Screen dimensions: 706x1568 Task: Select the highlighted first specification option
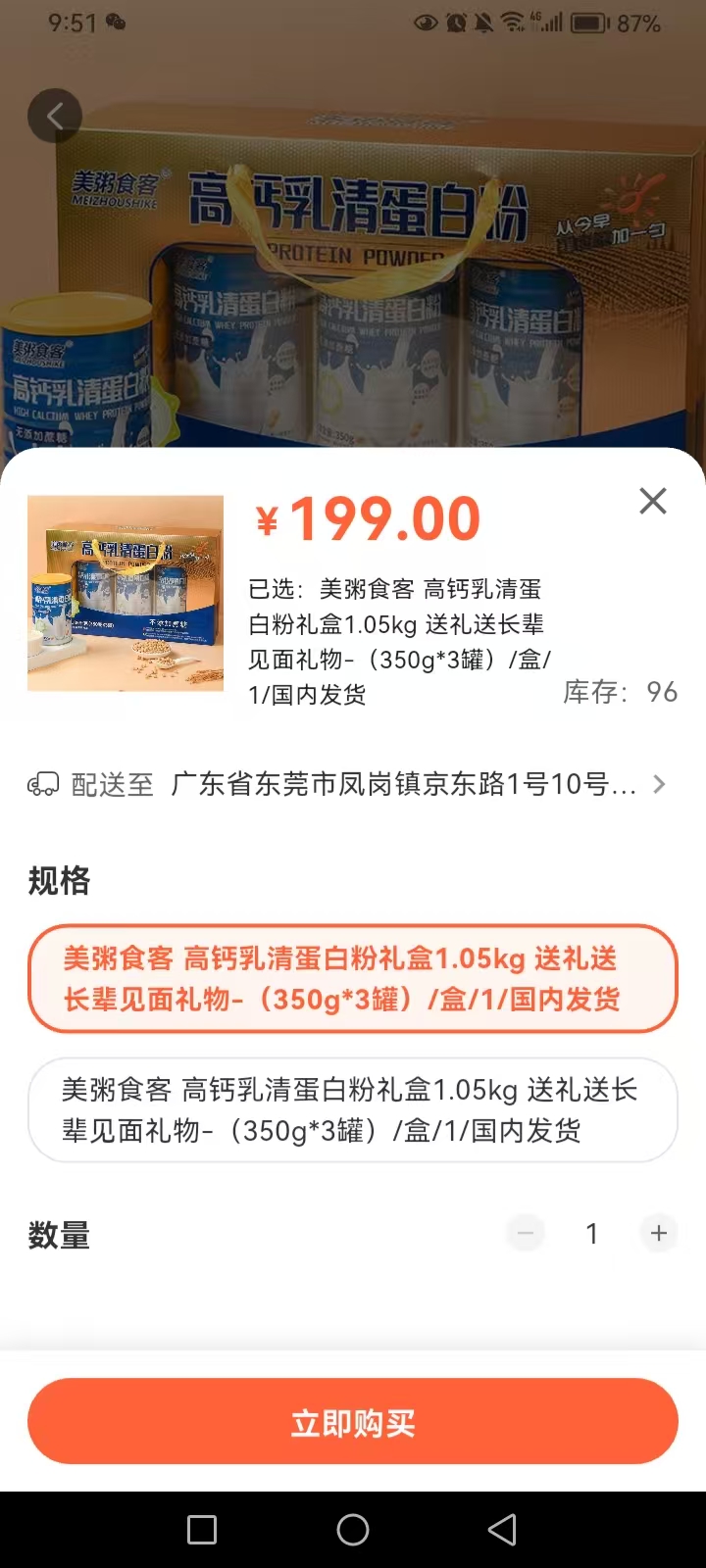(353, 980)
